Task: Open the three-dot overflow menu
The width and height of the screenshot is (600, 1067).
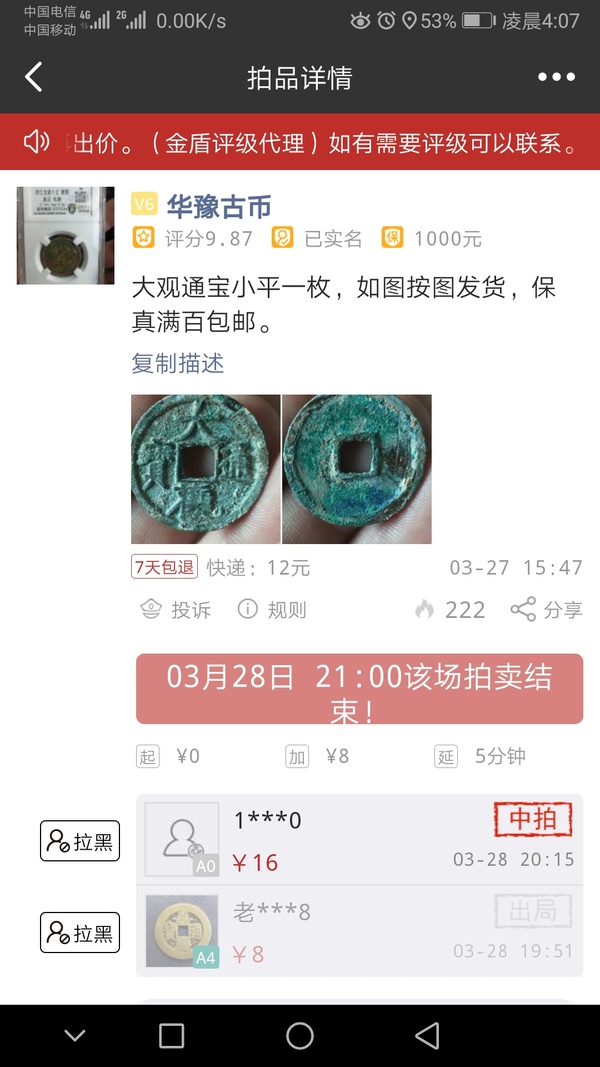Action: 556,78
